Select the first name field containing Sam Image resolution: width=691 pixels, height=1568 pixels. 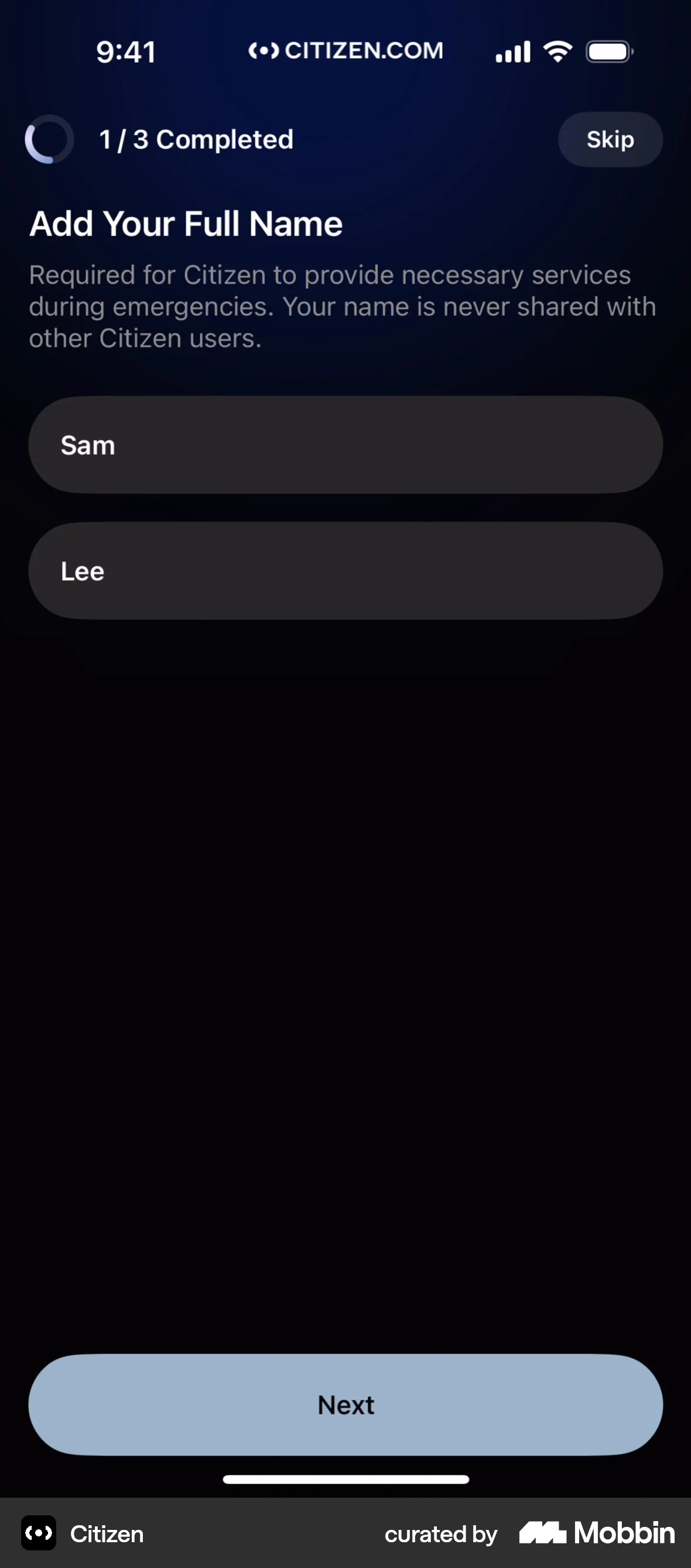click(x=345, y=445)
